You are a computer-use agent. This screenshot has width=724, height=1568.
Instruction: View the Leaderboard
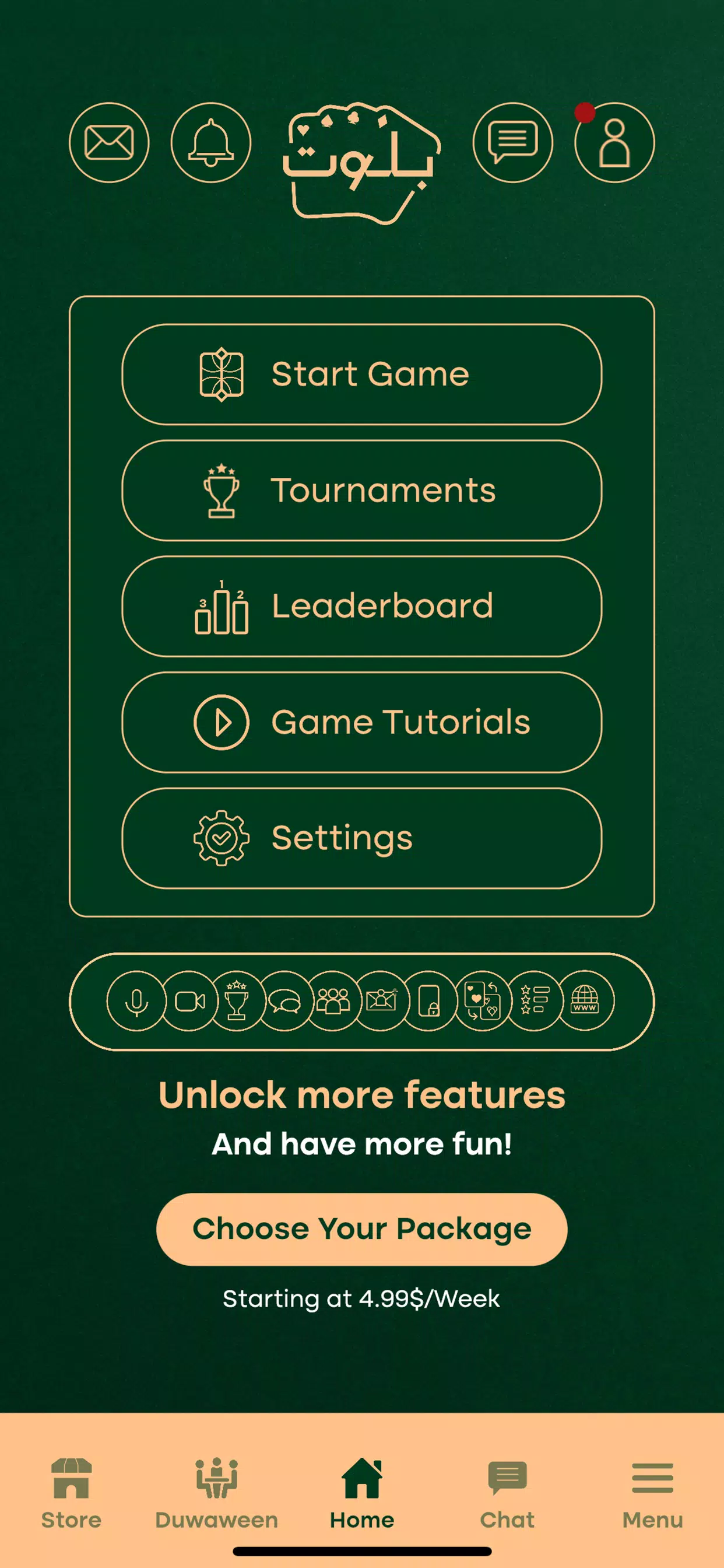(361, 606)
